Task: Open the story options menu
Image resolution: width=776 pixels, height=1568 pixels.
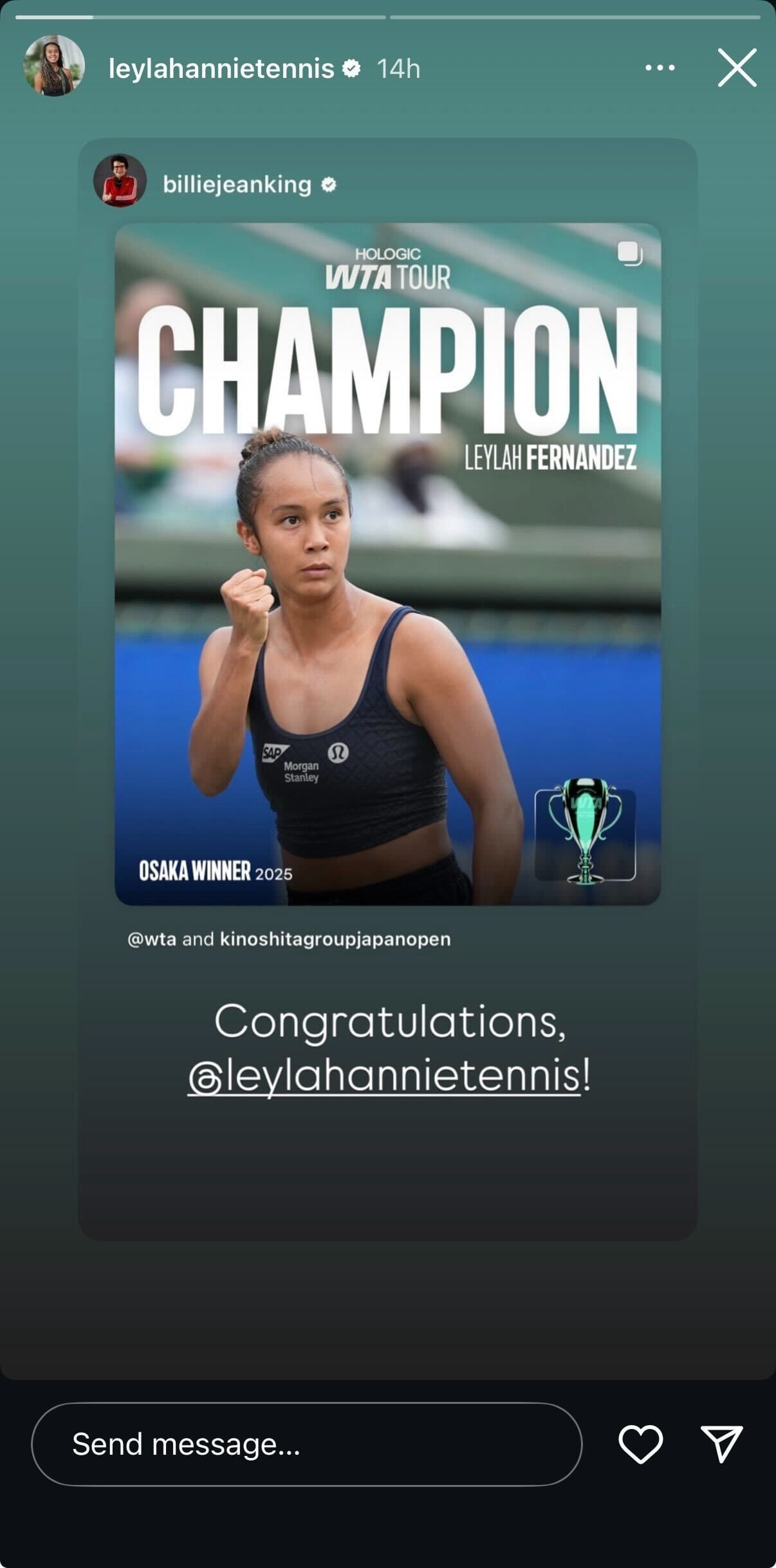Action: (x=660, y=68)
